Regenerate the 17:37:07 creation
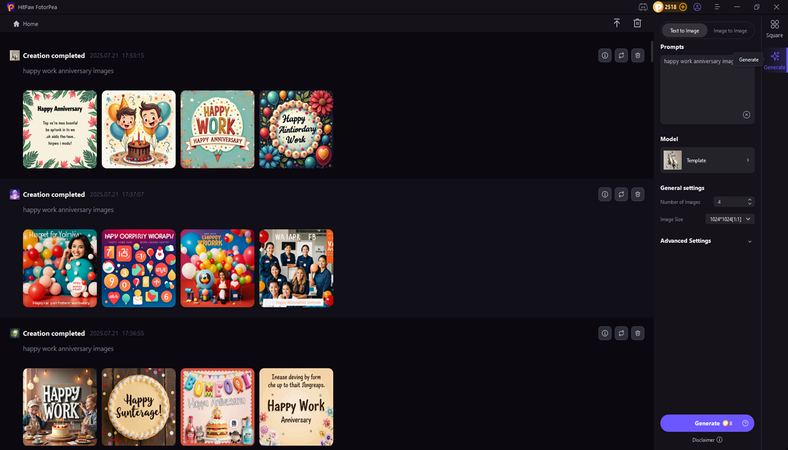Screen dimensions: 788x450 coord(621,194)
